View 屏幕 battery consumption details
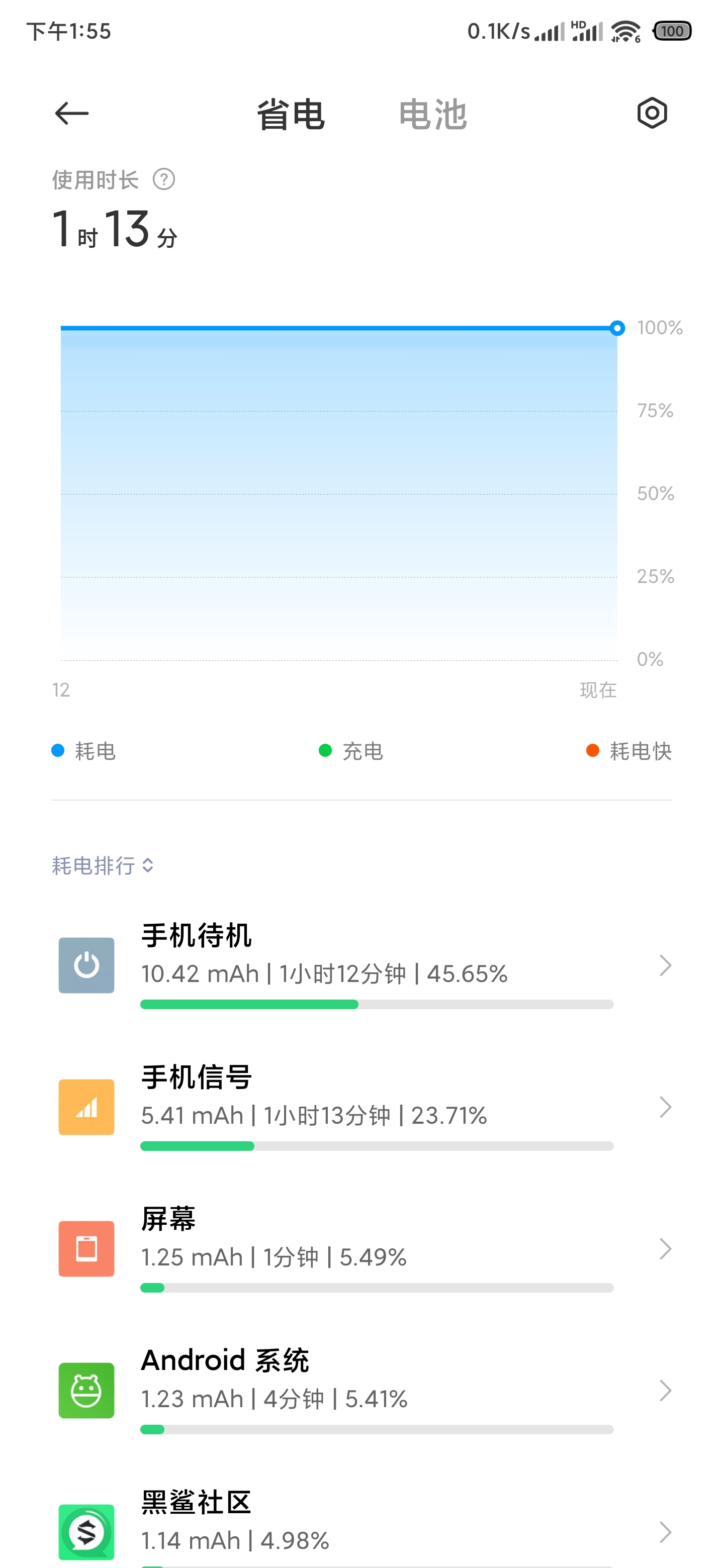 [x=361, y=1249]
